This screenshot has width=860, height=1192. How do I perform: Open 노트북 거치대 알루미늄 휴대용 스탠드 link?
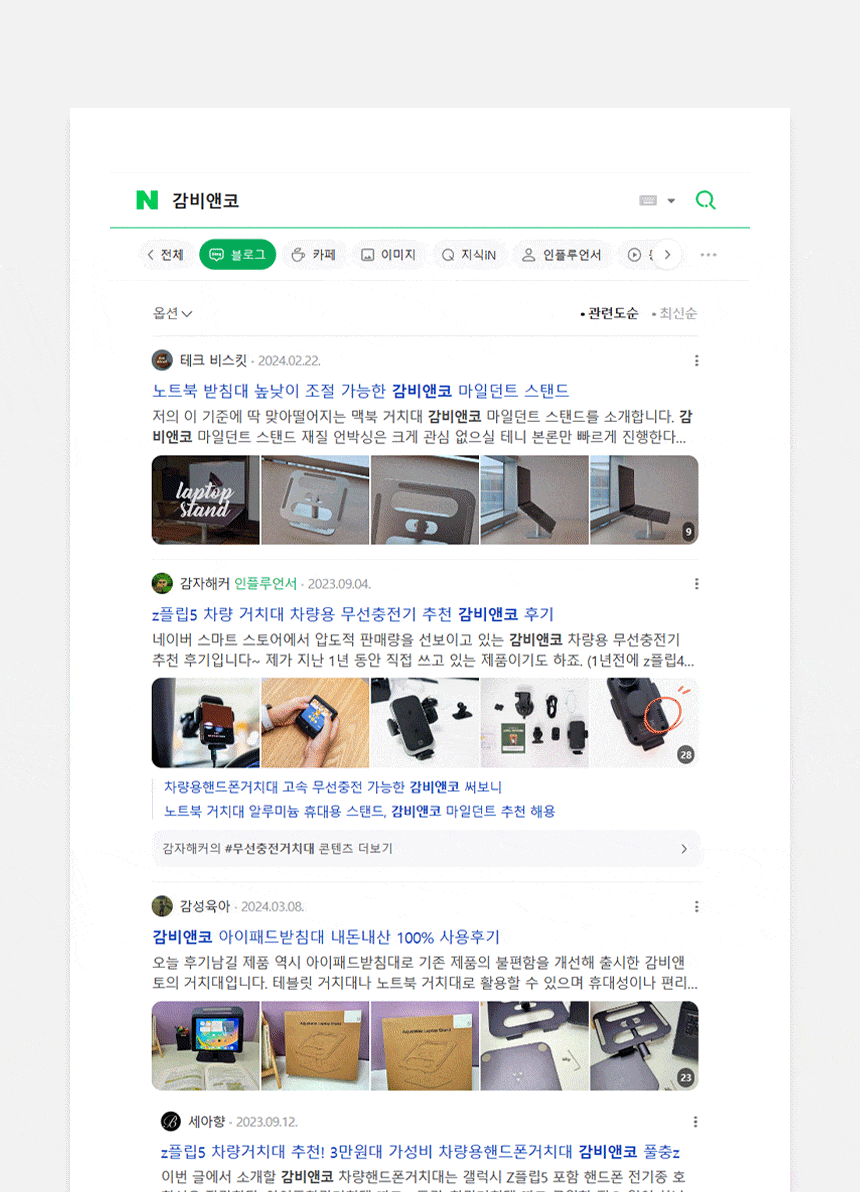coord(360,811)
